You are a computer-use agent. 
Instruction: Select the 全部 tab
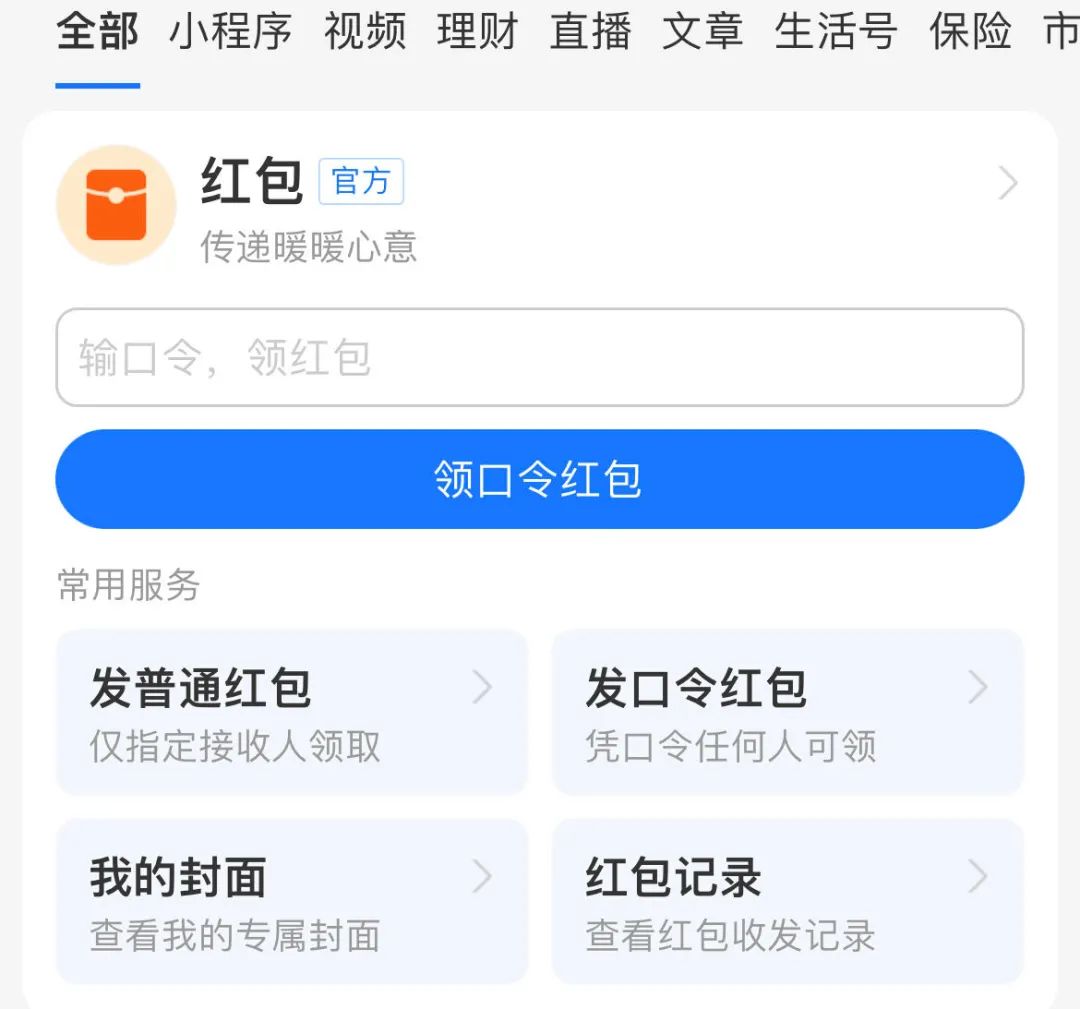click(97, 32)
